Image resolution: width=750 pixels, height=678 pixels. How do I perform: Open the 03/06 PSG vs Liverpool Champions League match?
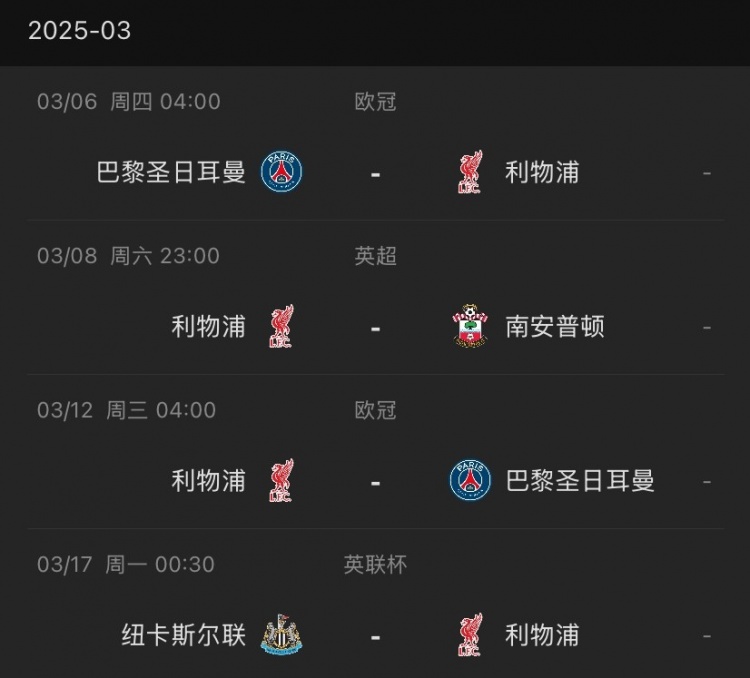tap(375, 172)
